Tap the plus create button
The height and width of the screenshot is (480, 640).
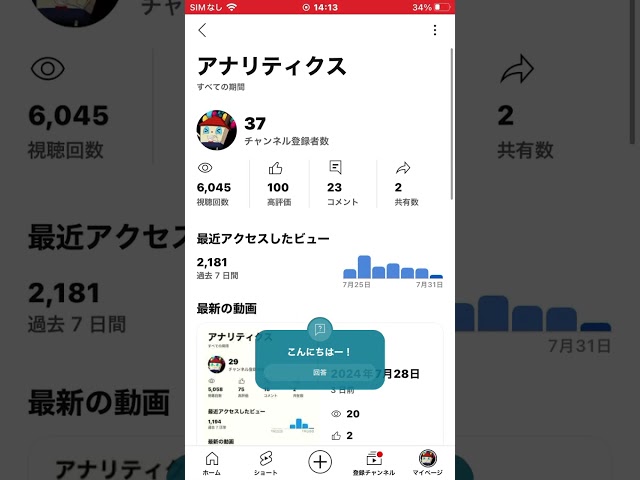[320, 461]
